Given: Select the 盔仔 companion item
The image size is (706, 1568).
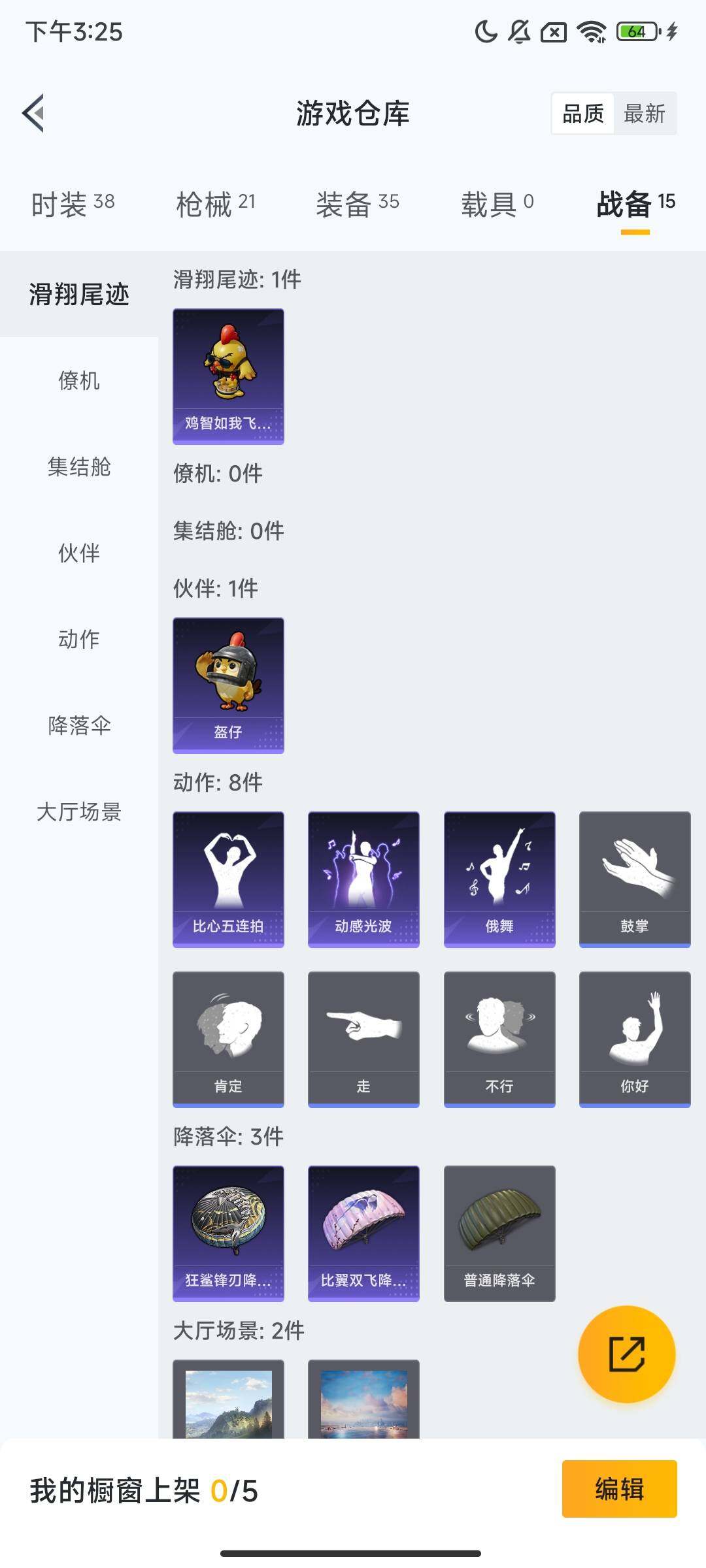Looking at the screenshot, I should 228,684.
